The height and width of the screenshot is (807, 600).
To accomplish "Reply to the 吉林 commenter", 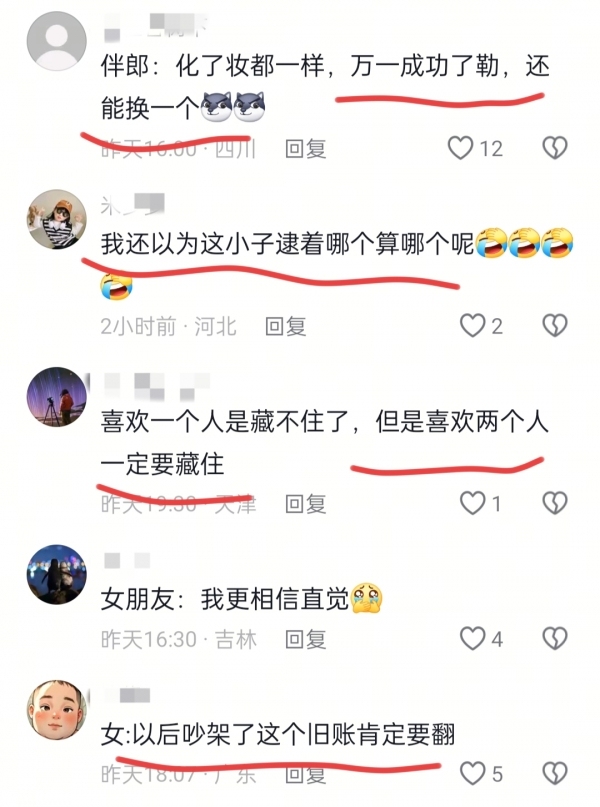I will point(305,638).
